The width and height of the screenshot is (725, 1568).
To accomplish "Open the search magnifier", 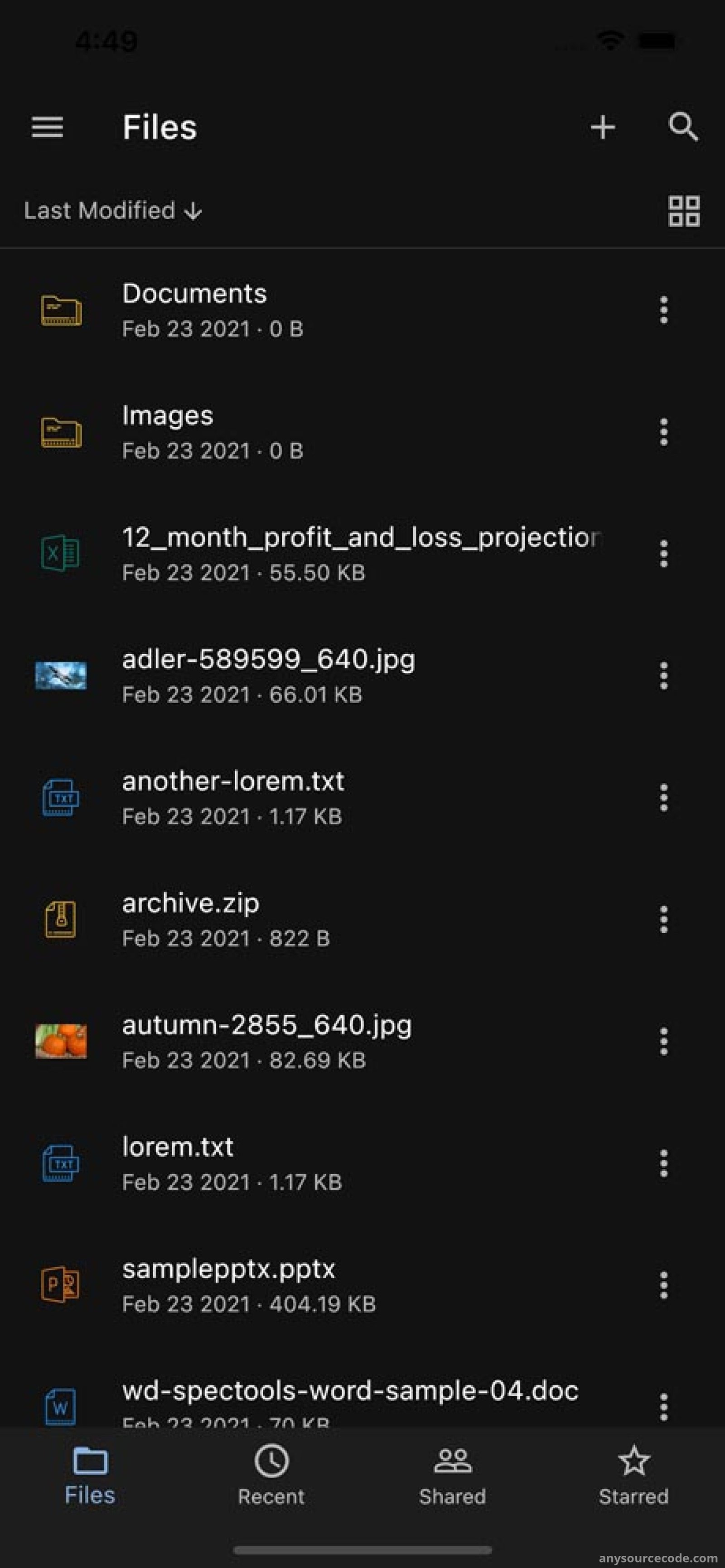I will 683,126.
